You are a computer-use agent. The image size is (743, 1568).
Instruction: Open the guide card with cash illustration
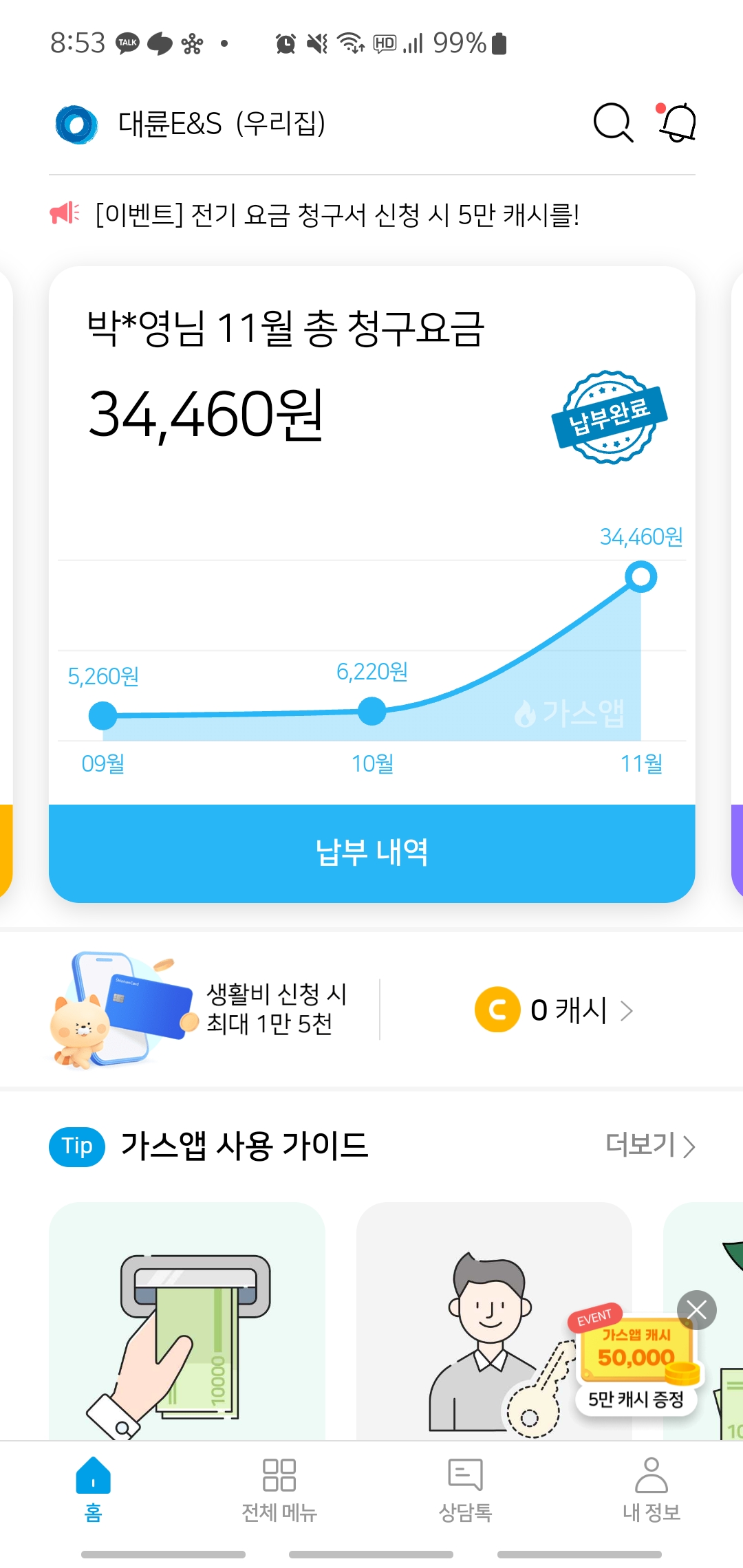187,1320
